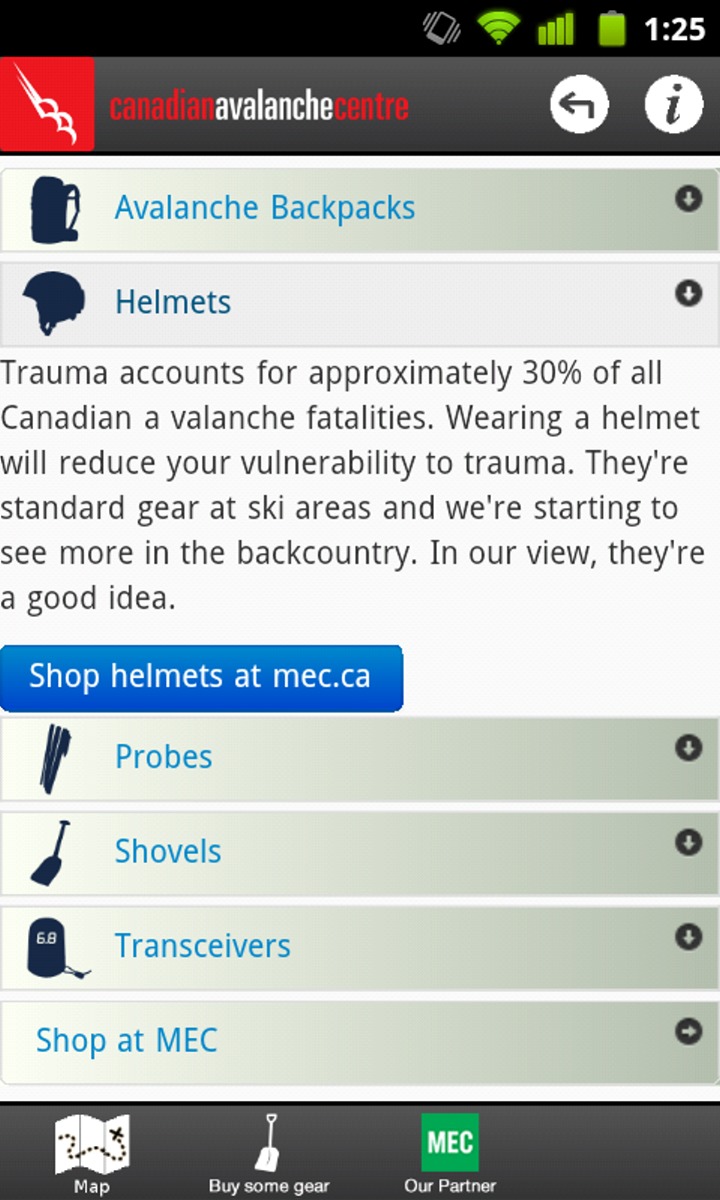
Task: Open the Our Partner tab
Action: pyautogui.click(x=450, y=1153)
